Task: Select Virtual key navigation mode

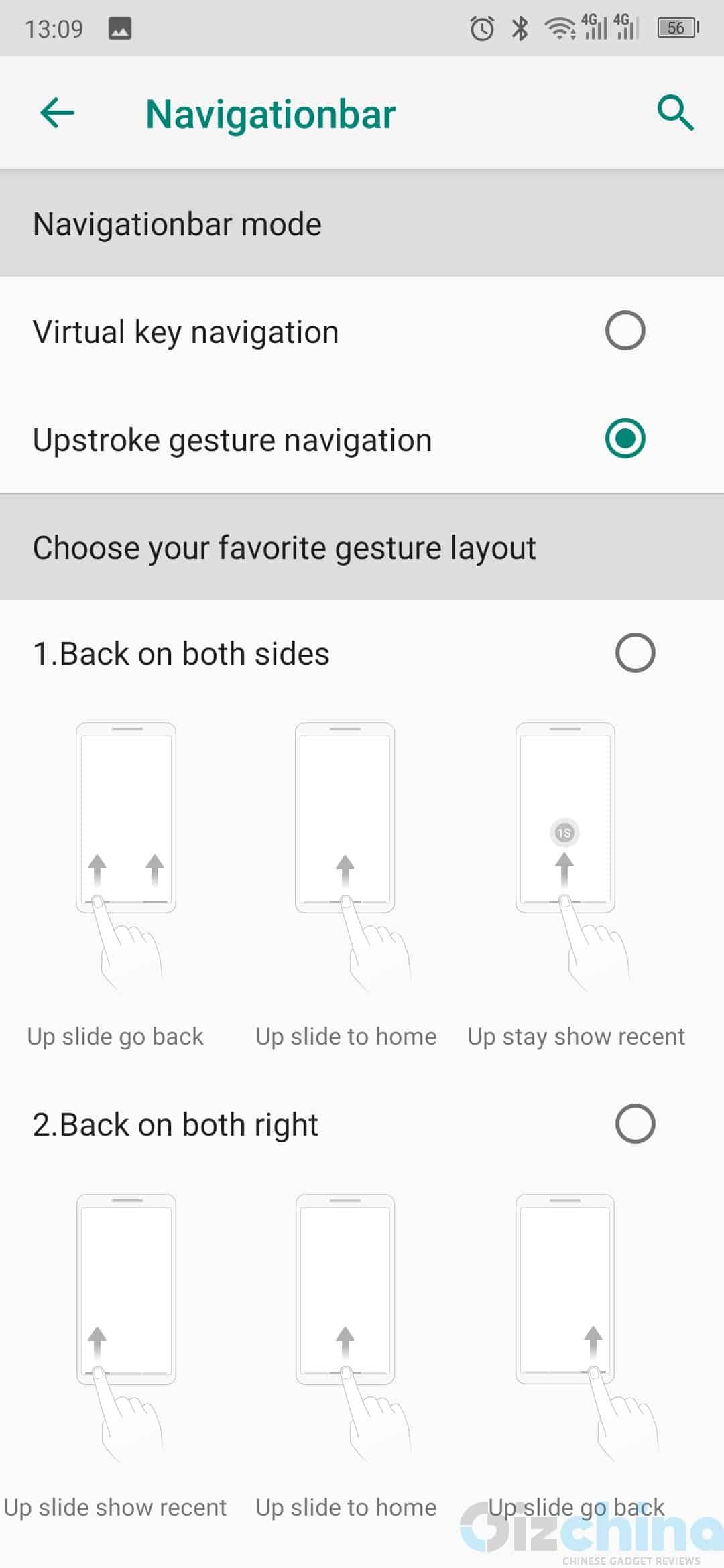Action: 362,331
